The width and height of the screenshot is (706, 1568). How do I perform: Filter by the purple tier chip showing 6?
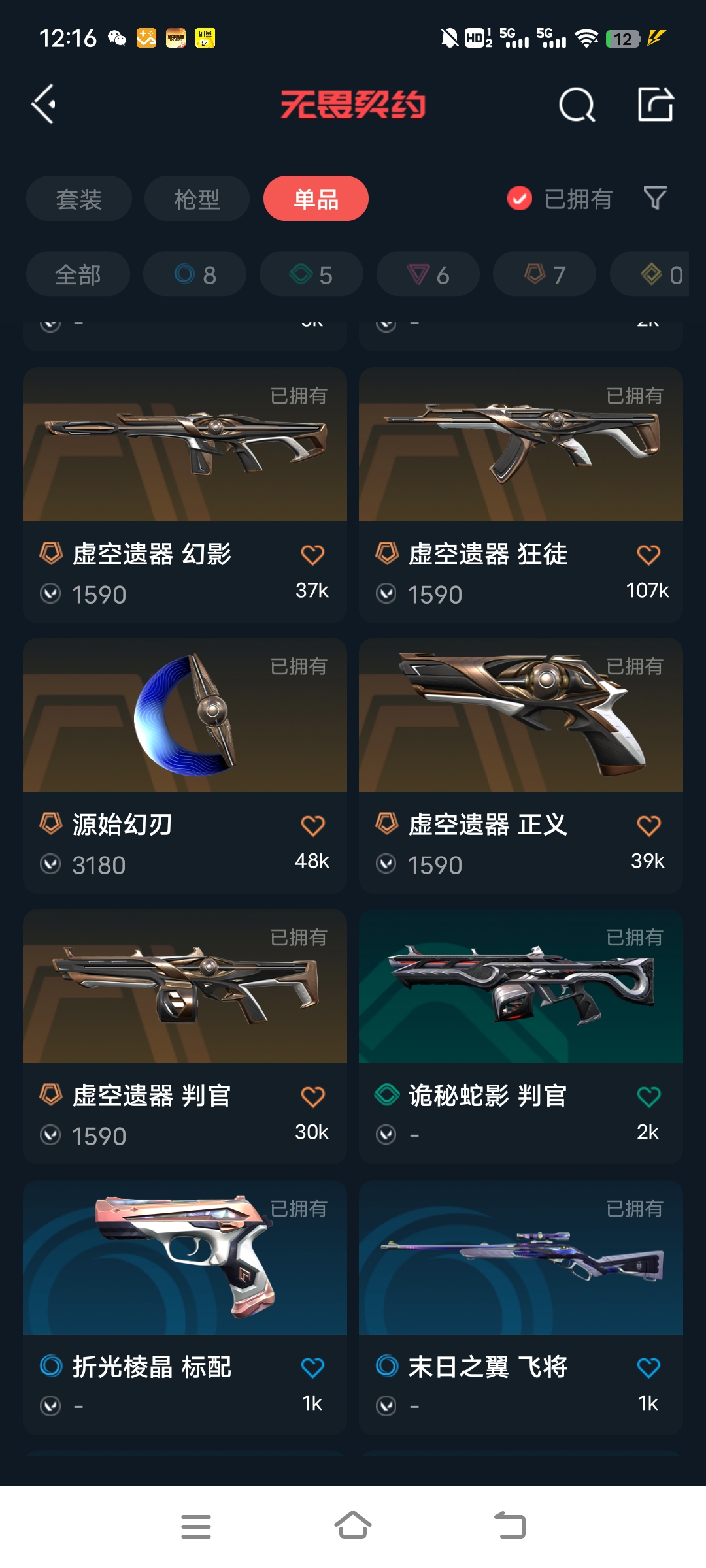tap(428, 274)
